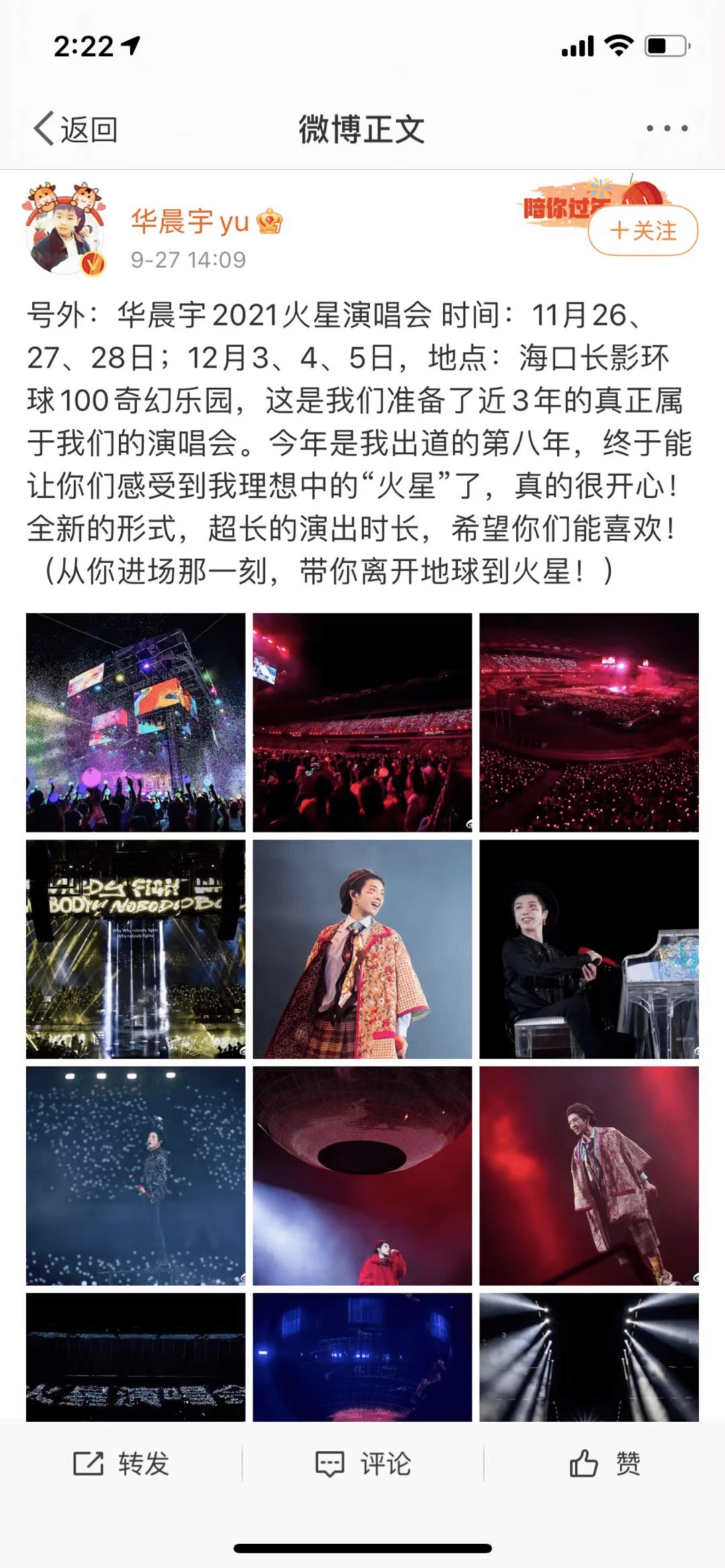This screenshot has width=725, height=1568.
Task: Open the blue-lit stage interior photo
Action: [x=362, y=1357]
